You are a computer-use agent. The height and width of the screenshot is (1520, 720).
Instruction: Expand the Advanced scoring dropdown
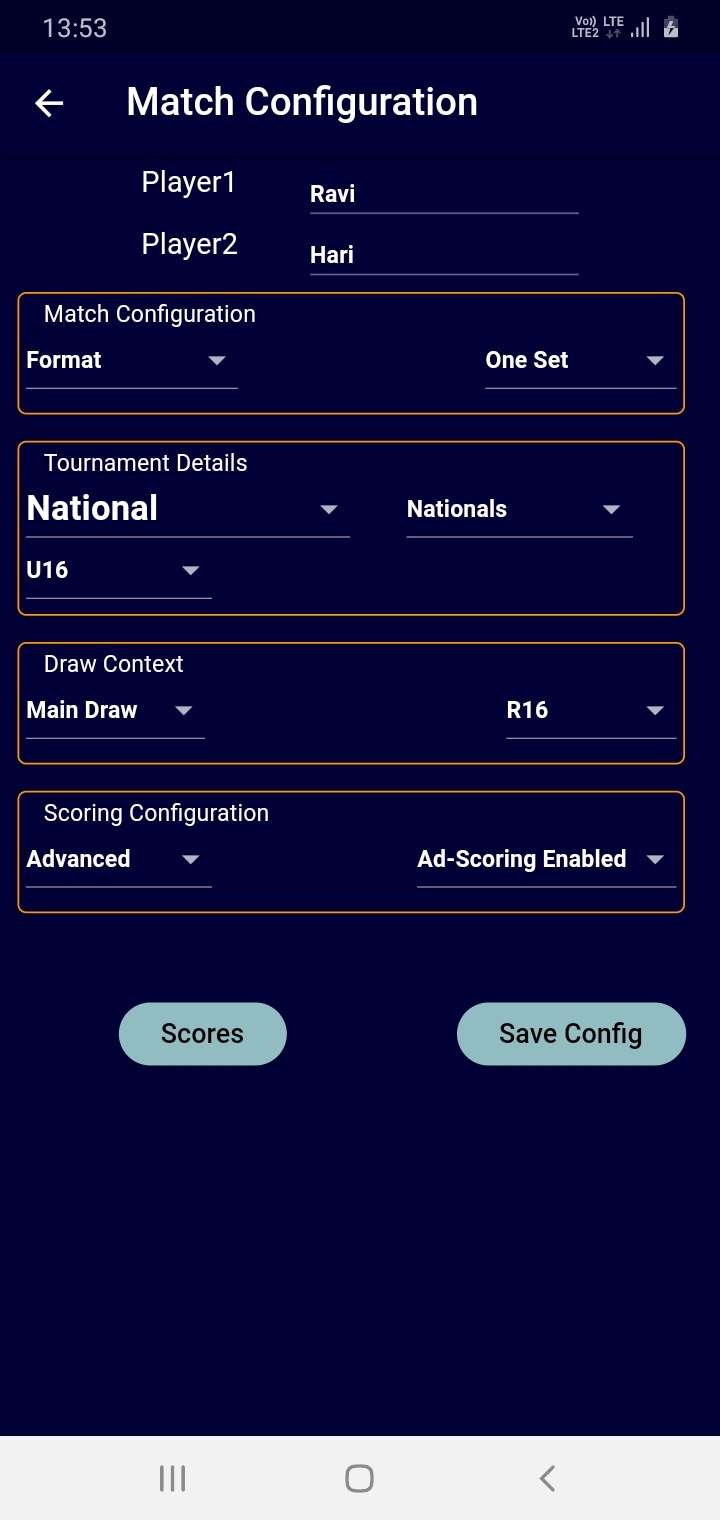coord(118,860)
